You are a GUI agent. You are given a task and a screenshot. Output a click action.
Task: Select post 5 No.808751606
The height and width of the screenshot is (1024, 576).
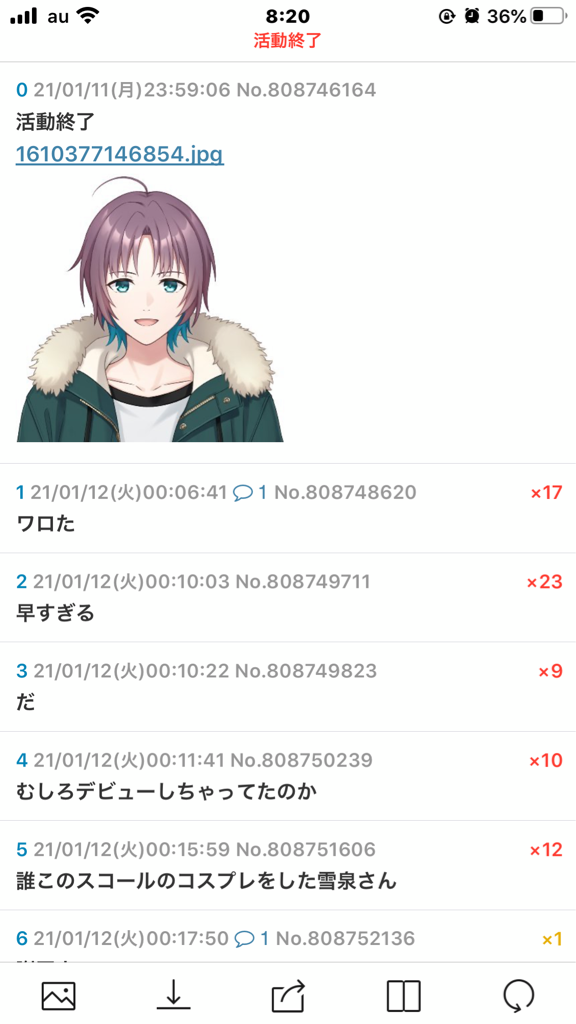point(288,865)
